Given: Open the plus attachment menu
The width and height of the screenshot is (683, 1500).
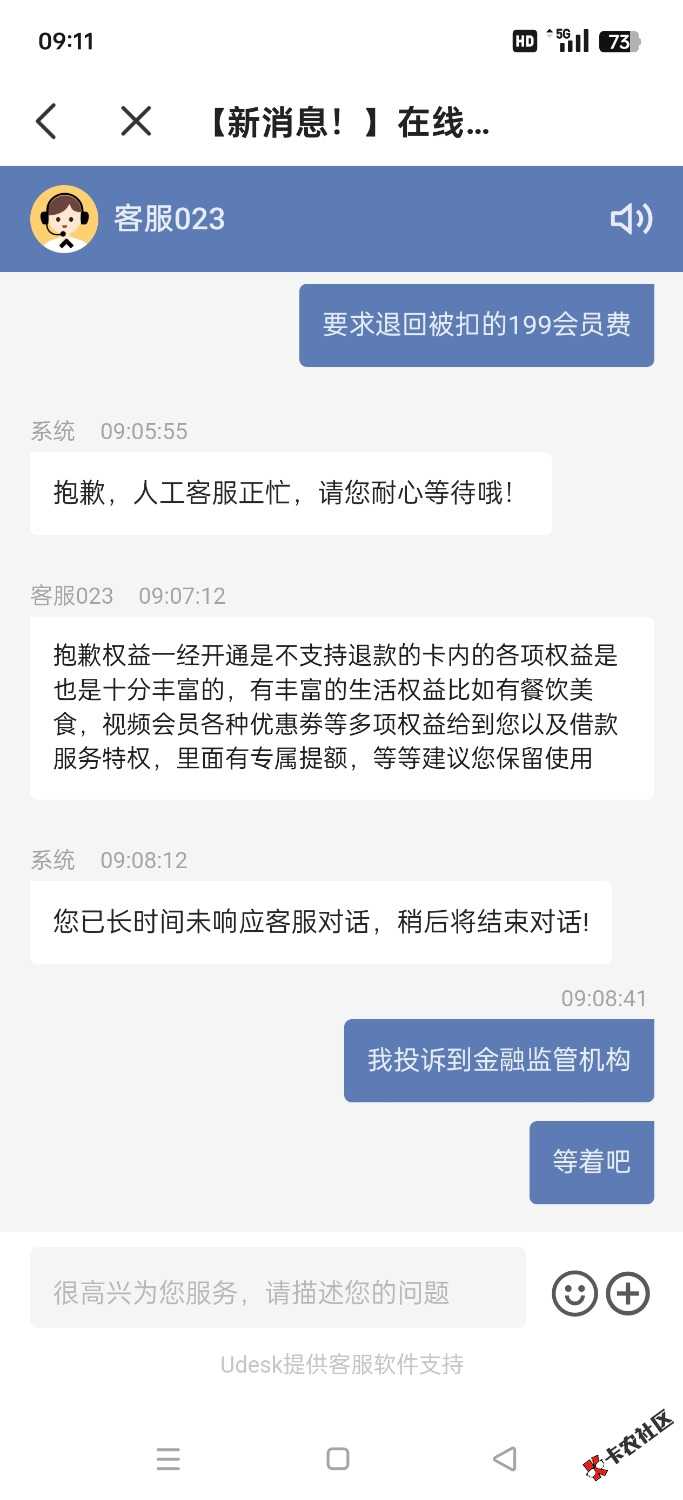Looking at the screenshot, I should click(628, 1293).
